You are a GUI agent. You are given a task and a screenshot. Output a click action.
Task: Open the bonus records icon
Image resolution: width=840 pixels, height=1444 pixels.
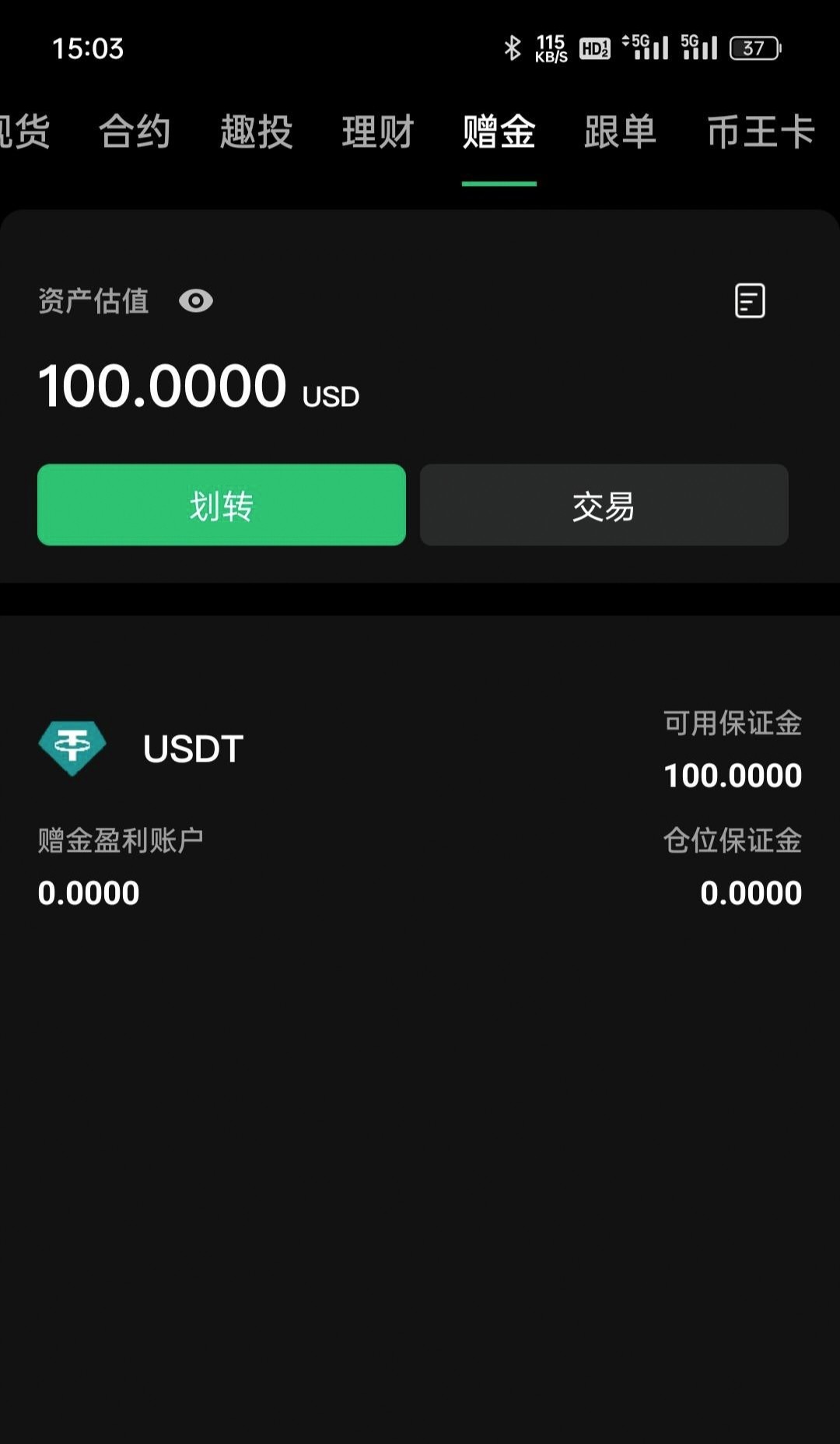tap(750, 301)
